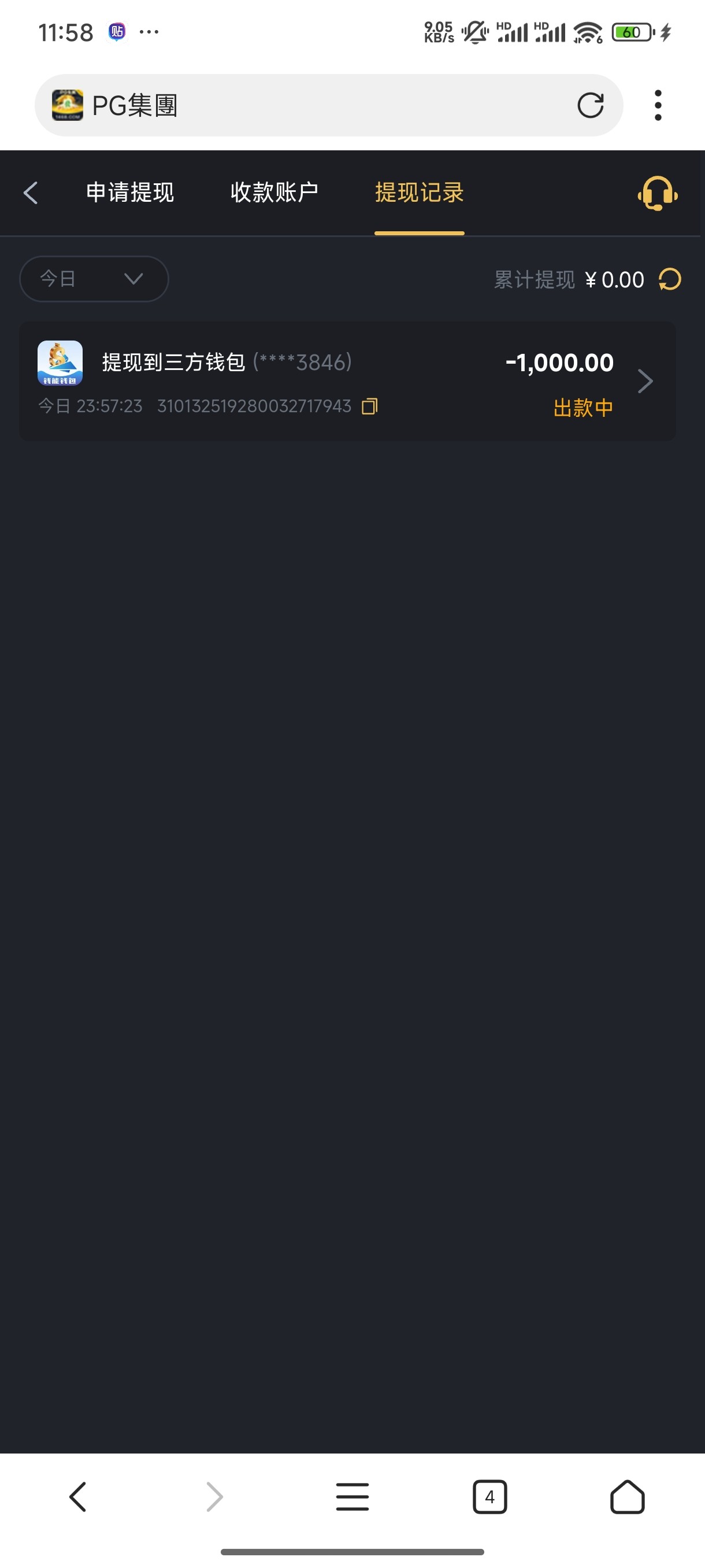Image resolution: width=705 pixels, height=1568 pixels.
Task: View the 4 open browser tabs
Action: tap(489, 1497)
